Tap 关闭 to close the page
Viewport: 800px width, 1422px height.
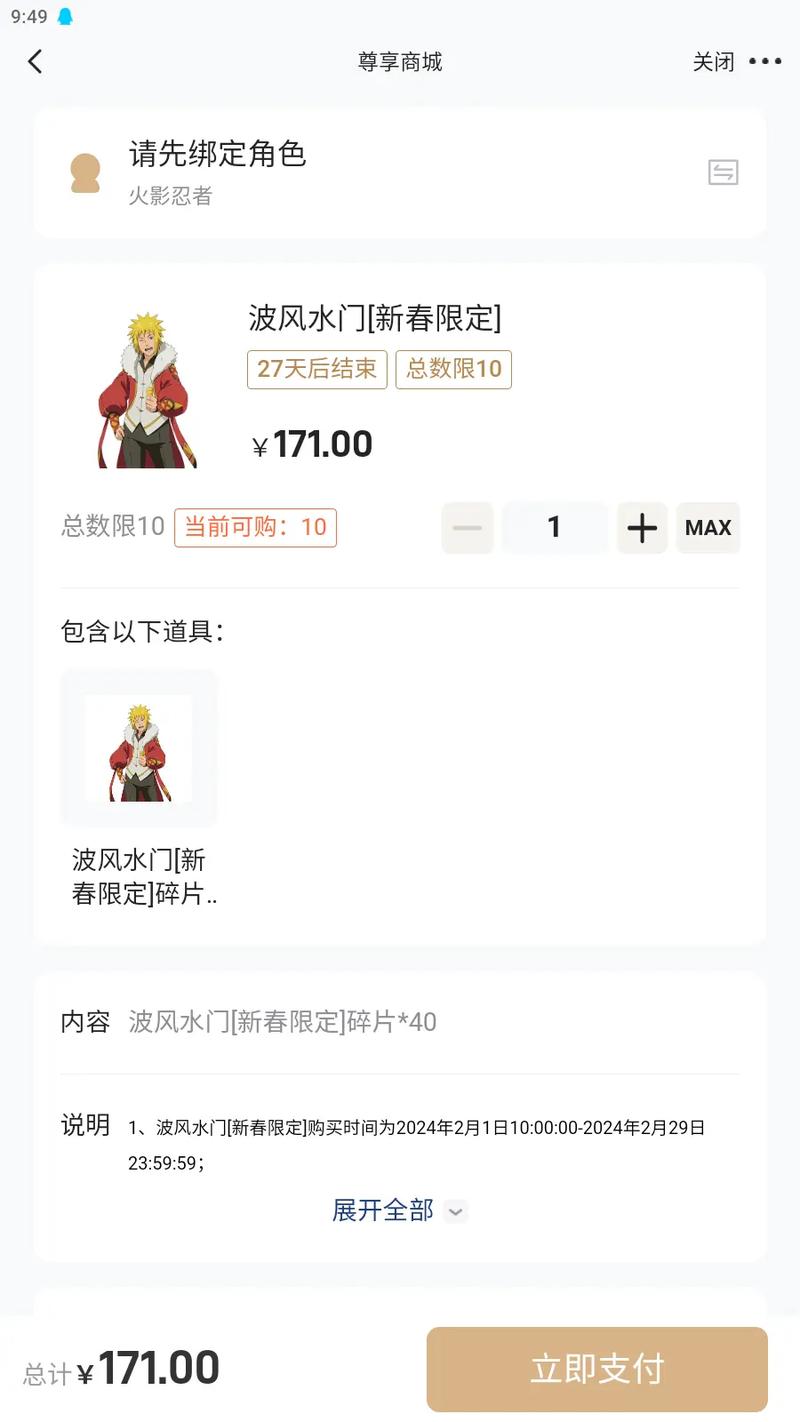(713, 62)
